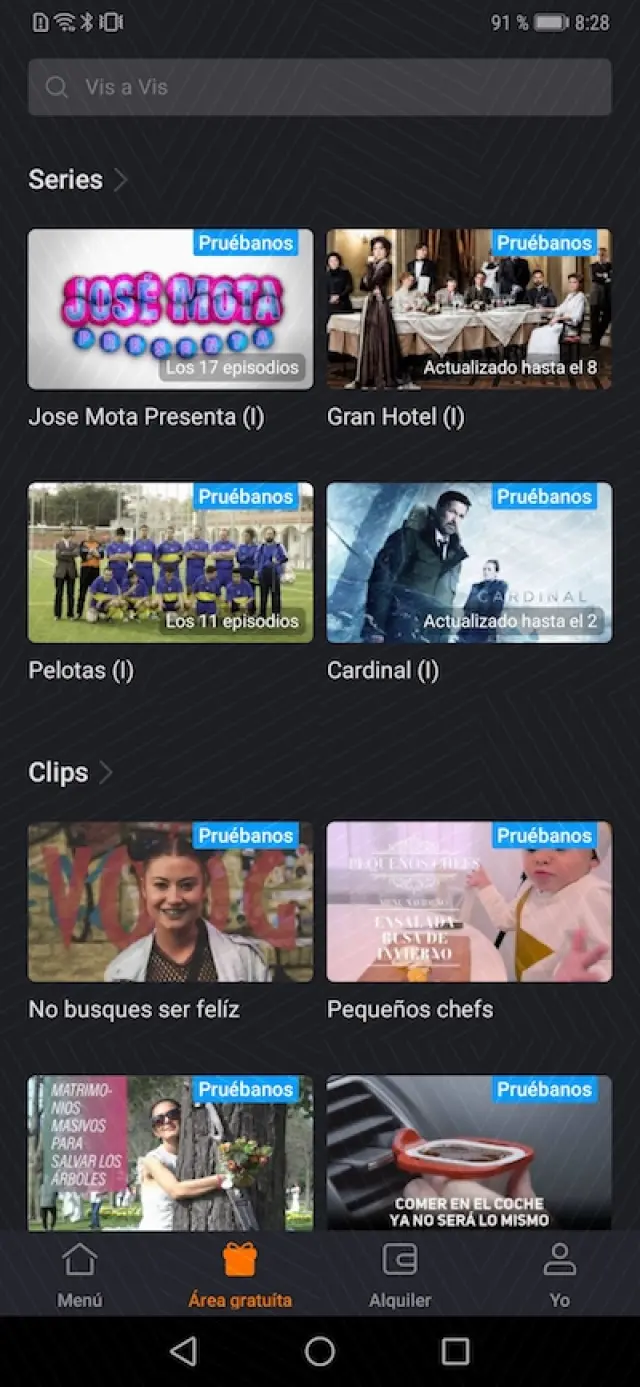Switch to the Menú tab

[x=79, y=1273]
